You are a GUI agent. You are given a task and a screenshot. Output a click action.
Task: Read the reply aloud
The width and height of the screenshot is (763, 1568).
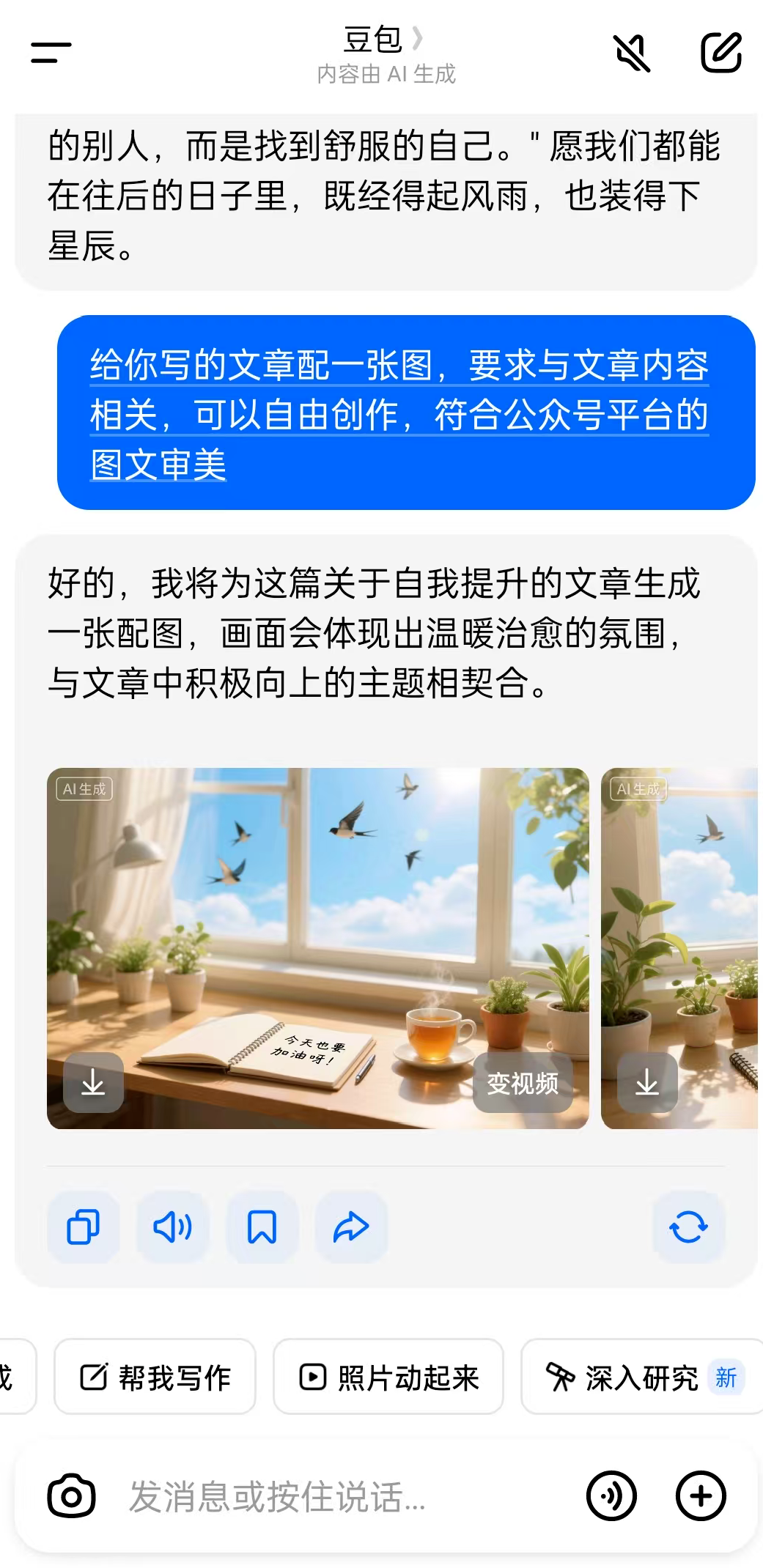click(x=173, y=1227)
